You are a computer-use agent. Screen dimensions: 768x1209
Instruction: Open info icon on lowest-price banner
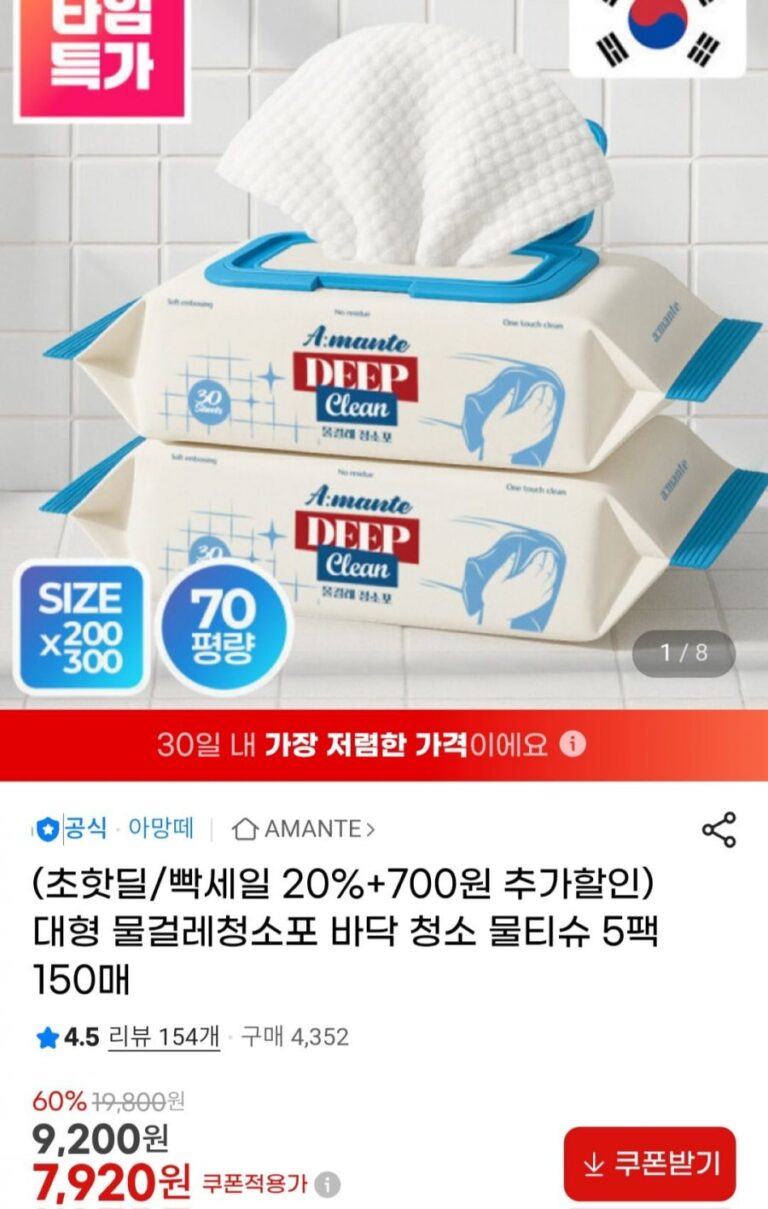click(x=572, y=744)
